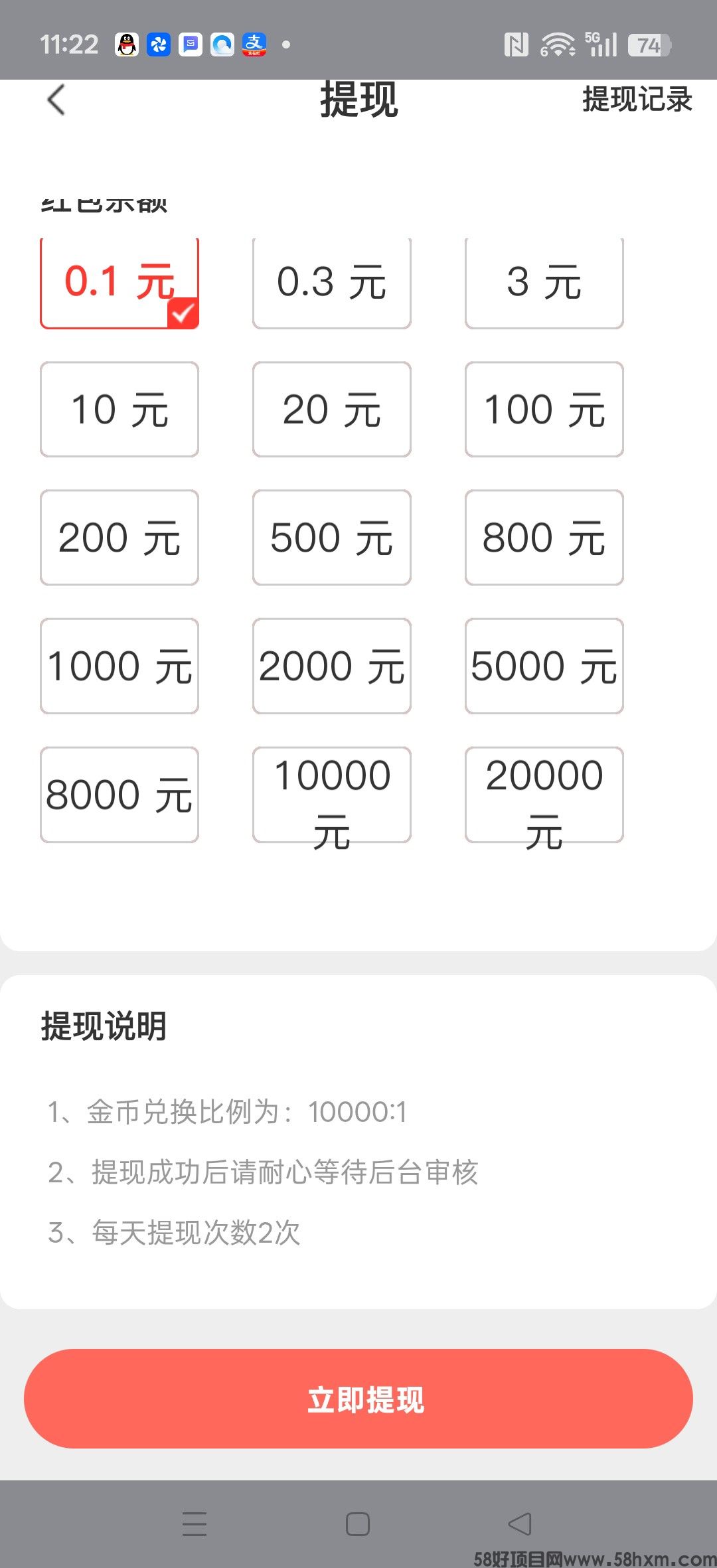This screenshot has height=1568, width=717.
Task: Open the QQ icon in the status bar
Action: (x=126, y=44)
